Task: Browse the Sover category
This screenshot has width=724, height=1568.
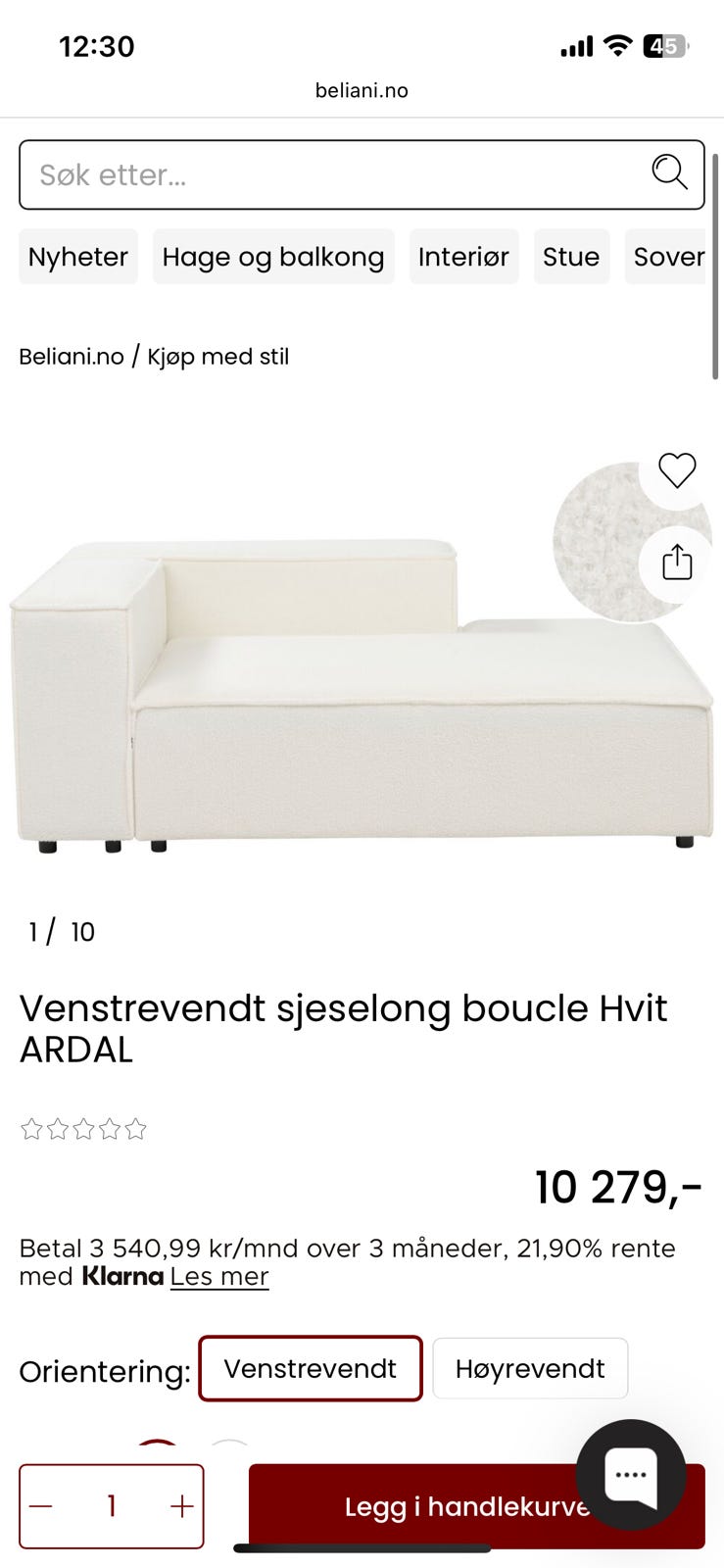Action: click(x=669, y=256)
